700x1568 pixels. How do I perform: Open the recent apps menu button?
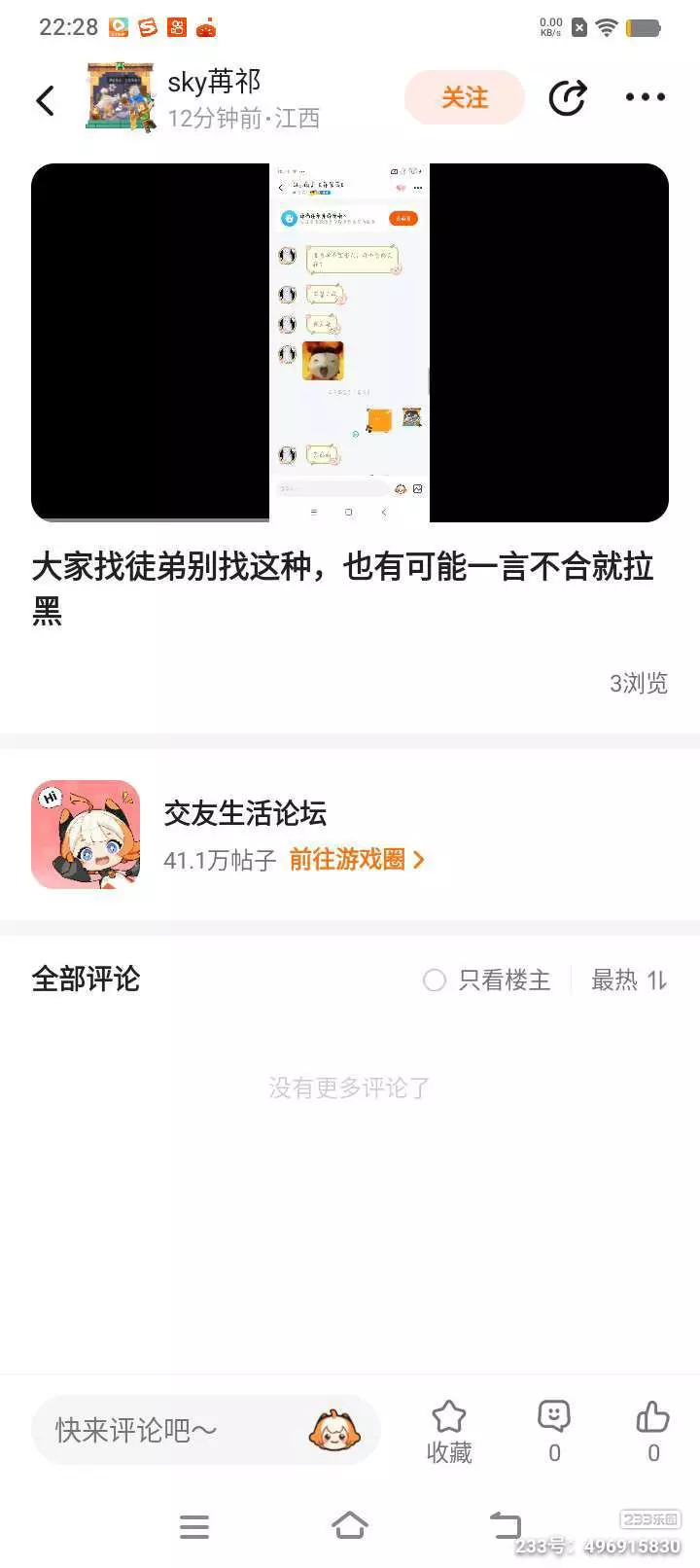[194, 1526]
